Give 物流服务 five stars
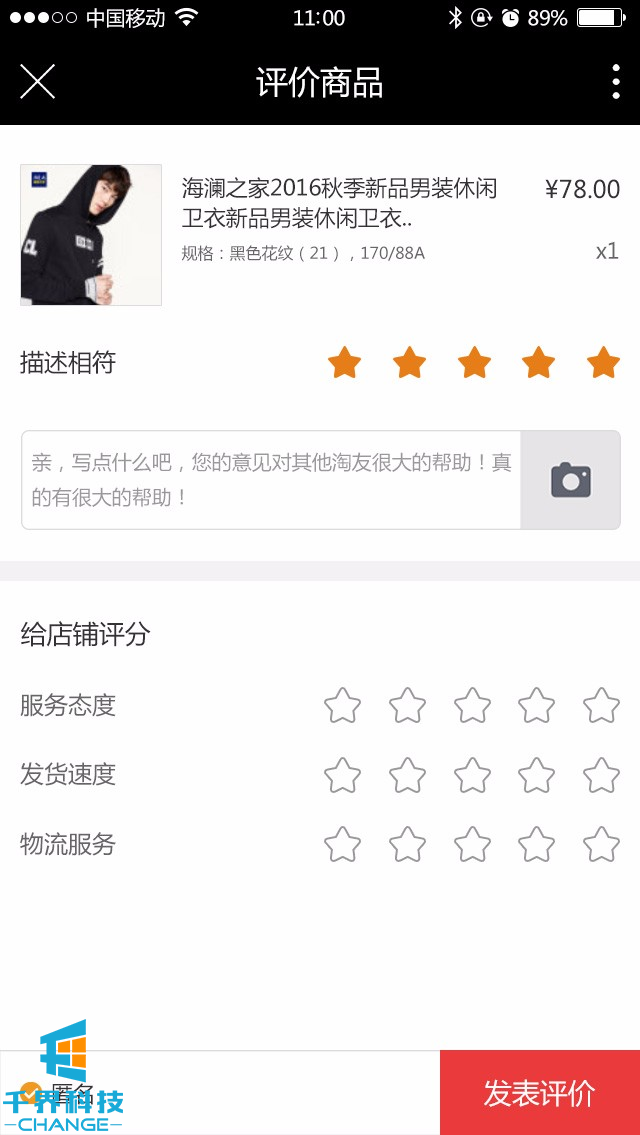Screen dimensions: 640x1135 pyautogui.click(x=602, y=845)
